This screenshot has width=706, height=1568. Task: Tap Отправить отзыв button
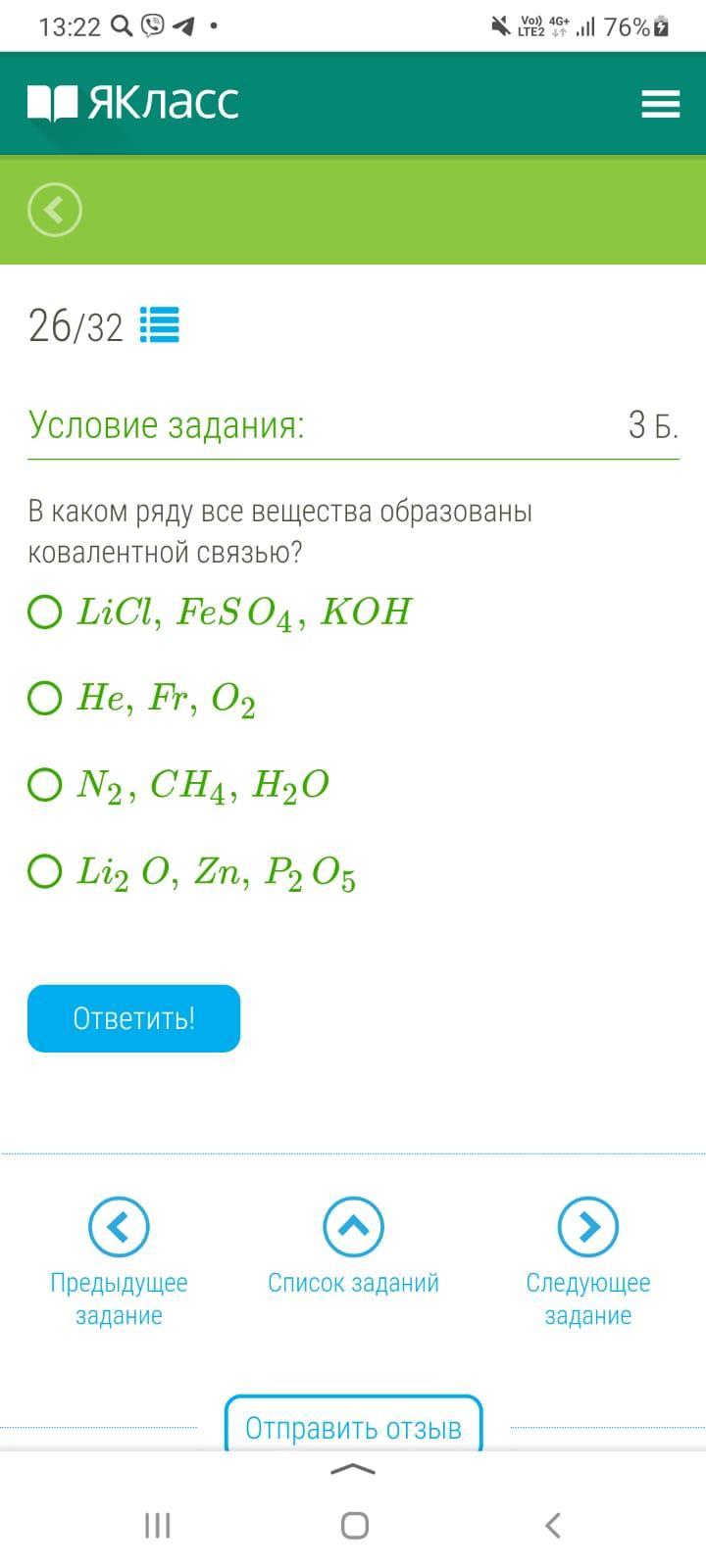tap(353, 1427)
